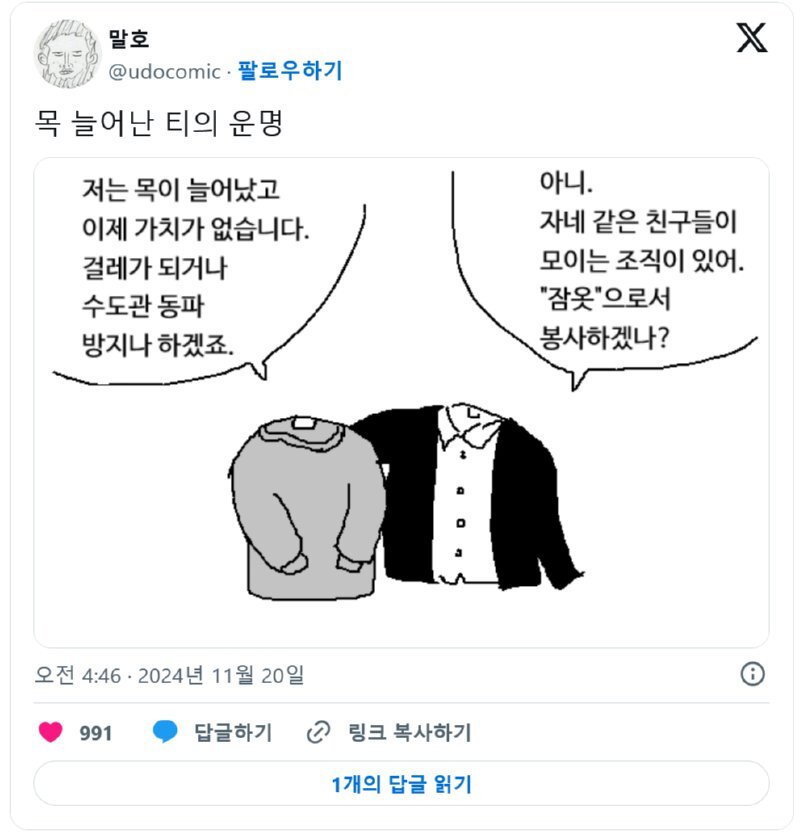Open 말호's profile picture
Viewport: 800px width, 837px height.
[67, 54]
